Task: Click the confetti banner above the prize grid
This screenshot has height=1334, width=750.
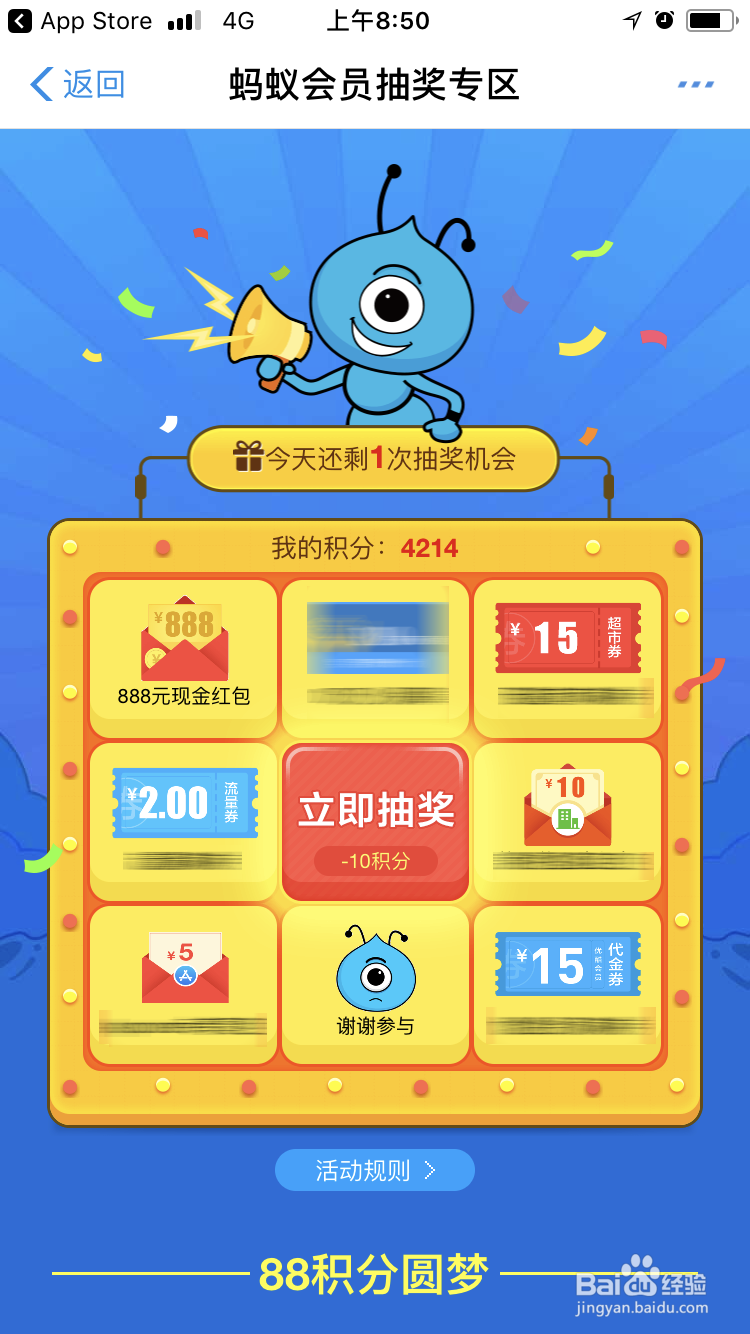Action: point(374,458)
